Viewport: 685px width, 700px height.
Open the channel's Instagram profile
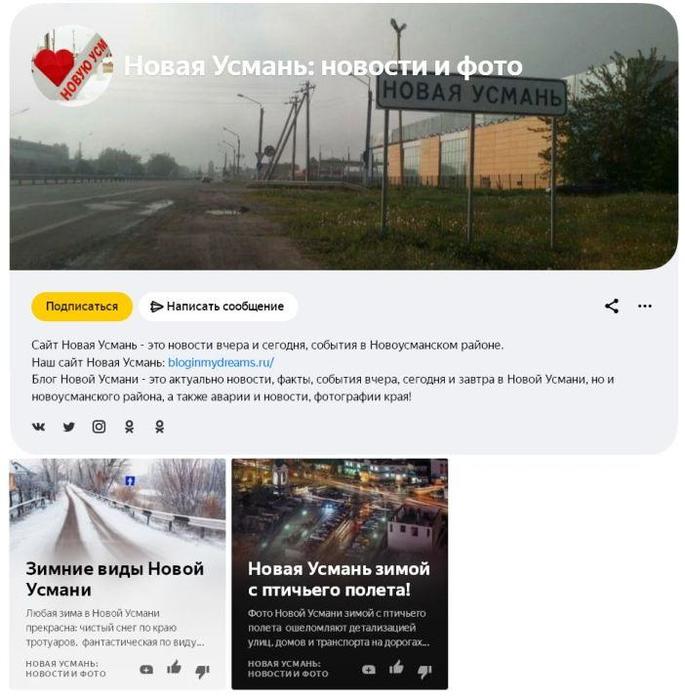pos(99,427)
